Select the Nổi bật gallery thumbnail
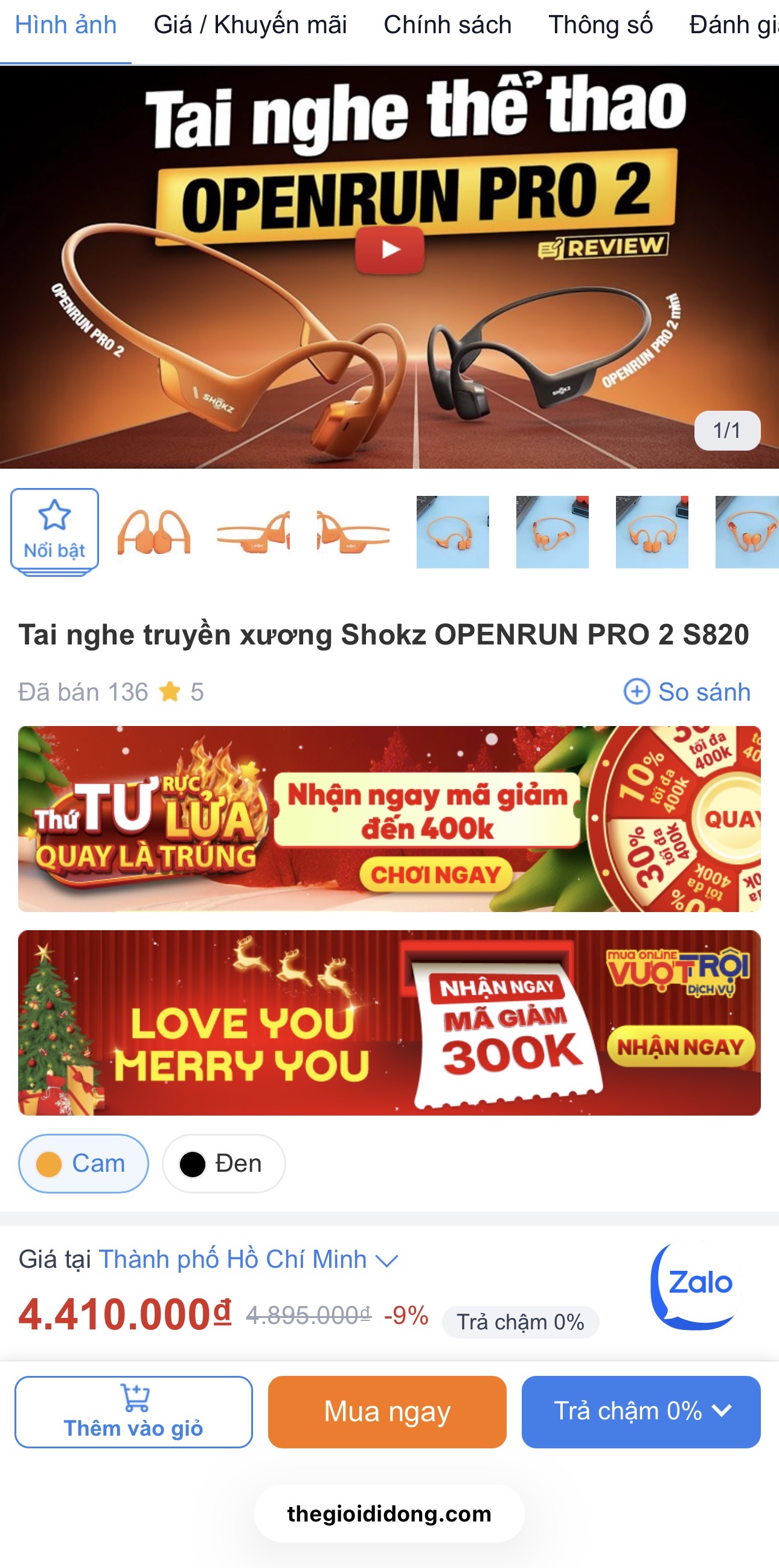This screenshot has height=1568, width=779. click(x=55, y=532)
